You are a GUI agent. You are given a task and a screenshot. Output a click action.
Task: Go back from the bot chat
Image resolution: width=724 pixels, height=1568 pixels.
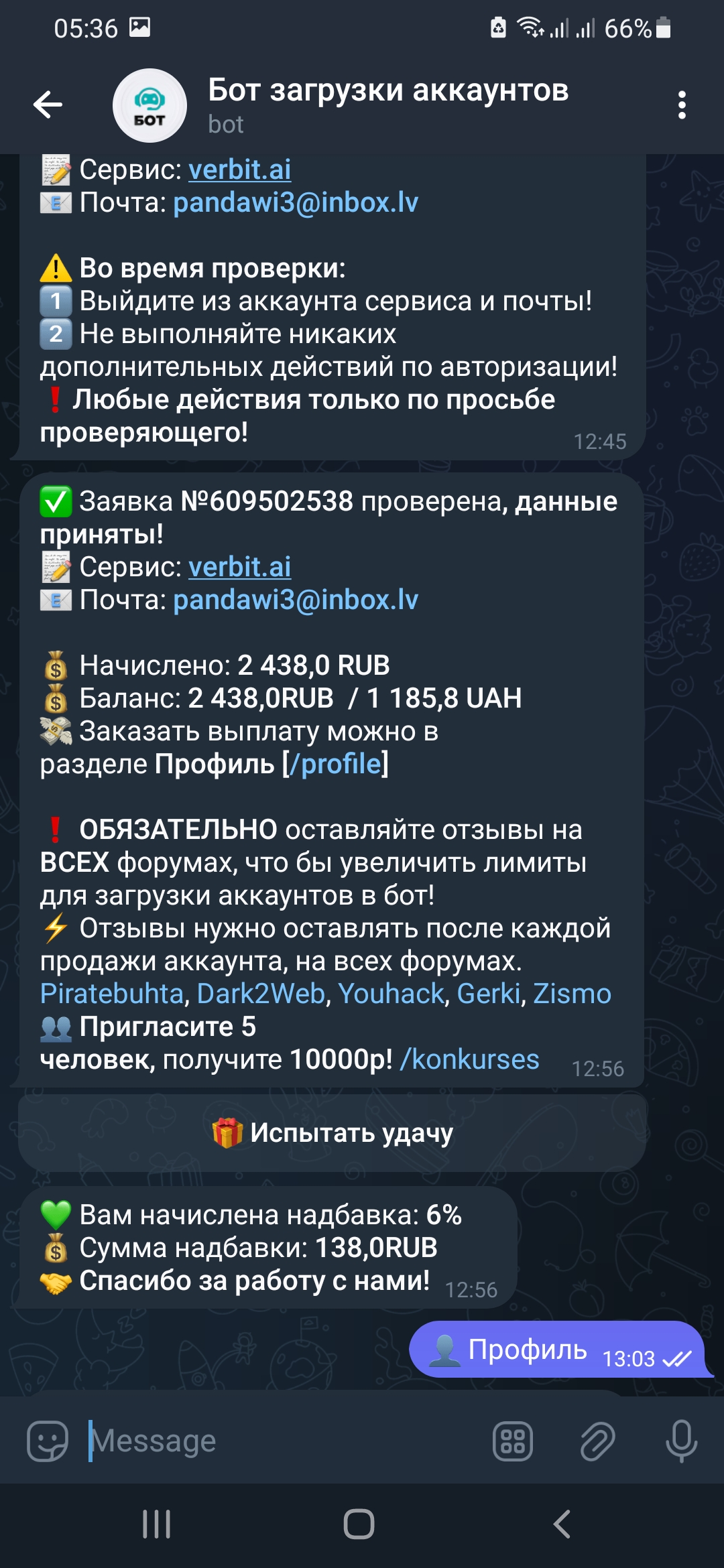pos(48,105)
